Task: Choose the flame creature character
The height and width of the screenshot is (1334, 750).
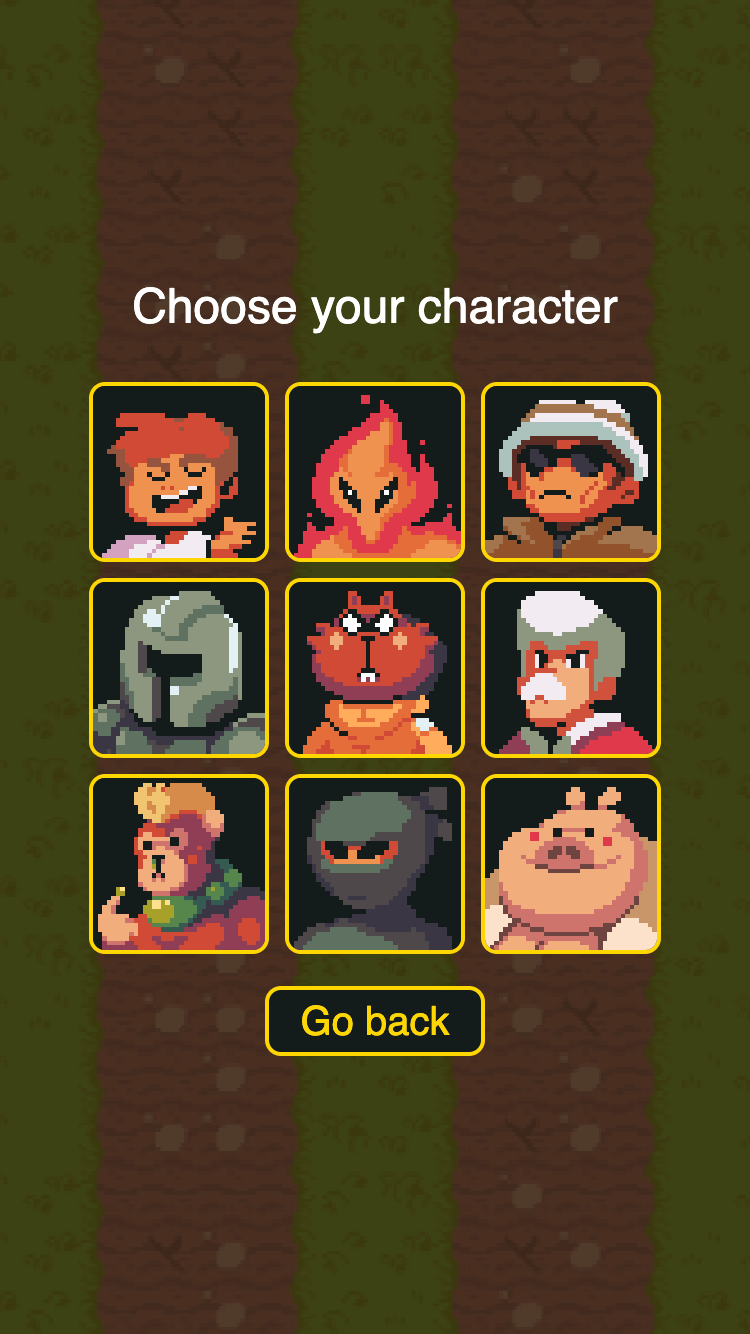Action: point(375,472)
